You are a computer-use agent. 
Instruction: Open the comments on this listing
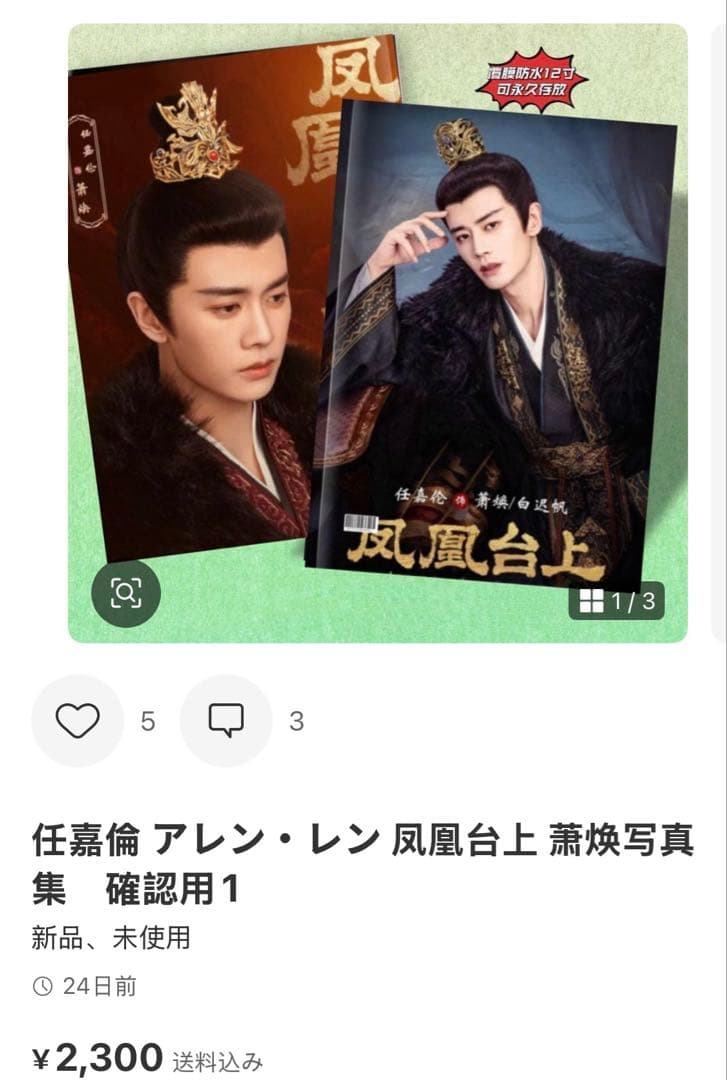coord(226,721)
